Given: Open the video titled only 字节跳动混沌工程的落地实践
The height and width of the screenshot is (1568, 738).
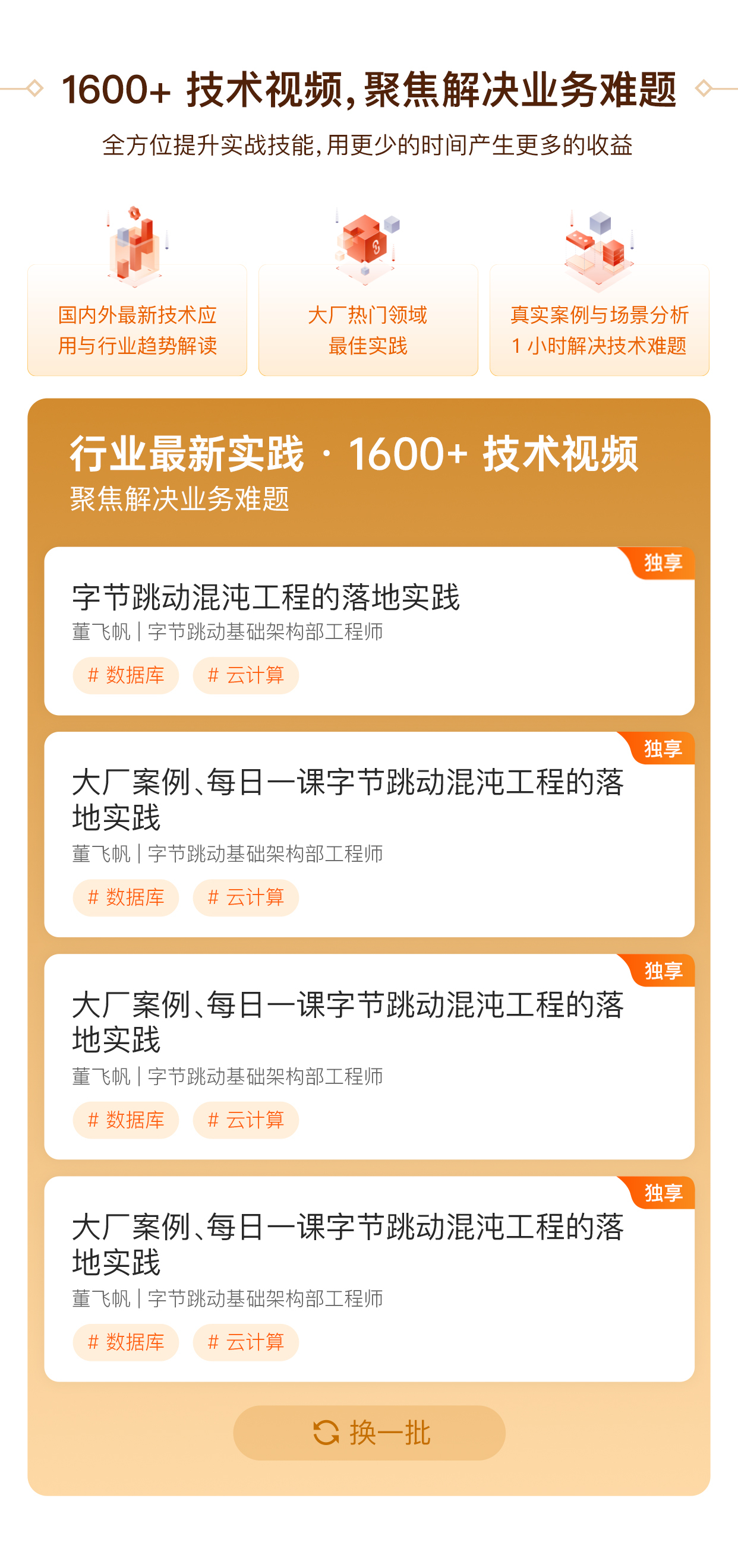Looking at the screenshot, I should tap(266, 597).
